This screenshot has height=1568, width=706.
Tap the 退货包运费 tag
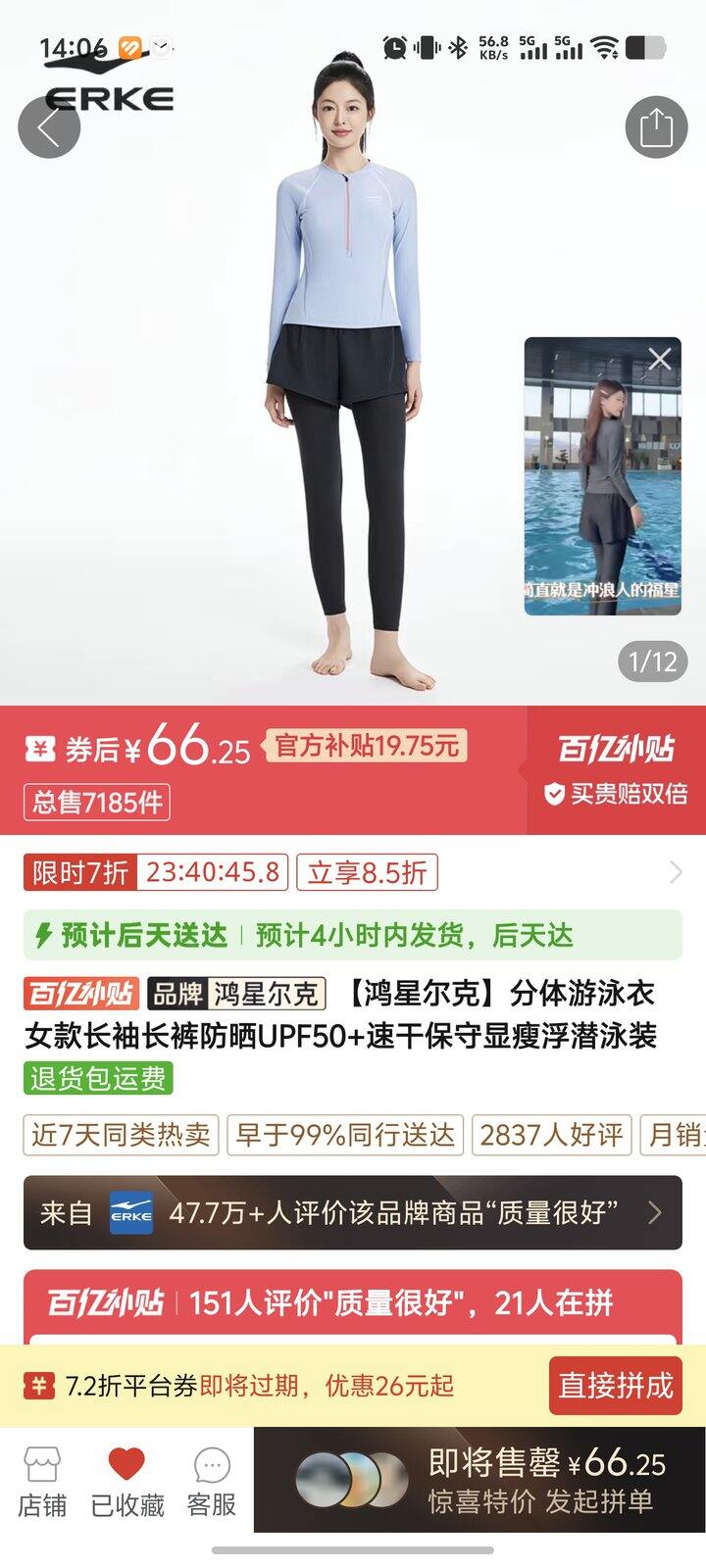click(98, 1078)
